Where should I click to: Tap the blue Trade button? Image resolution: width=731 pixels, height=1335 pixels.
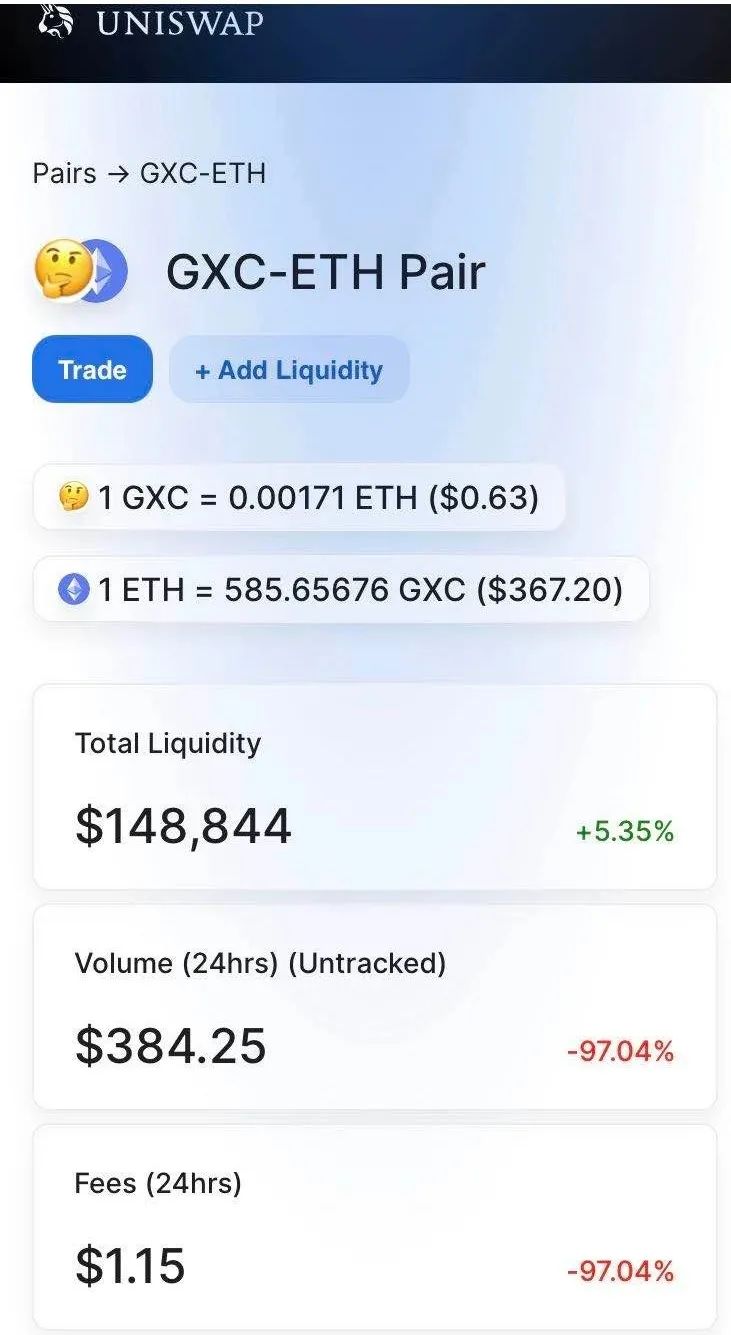tap(92, 370)
